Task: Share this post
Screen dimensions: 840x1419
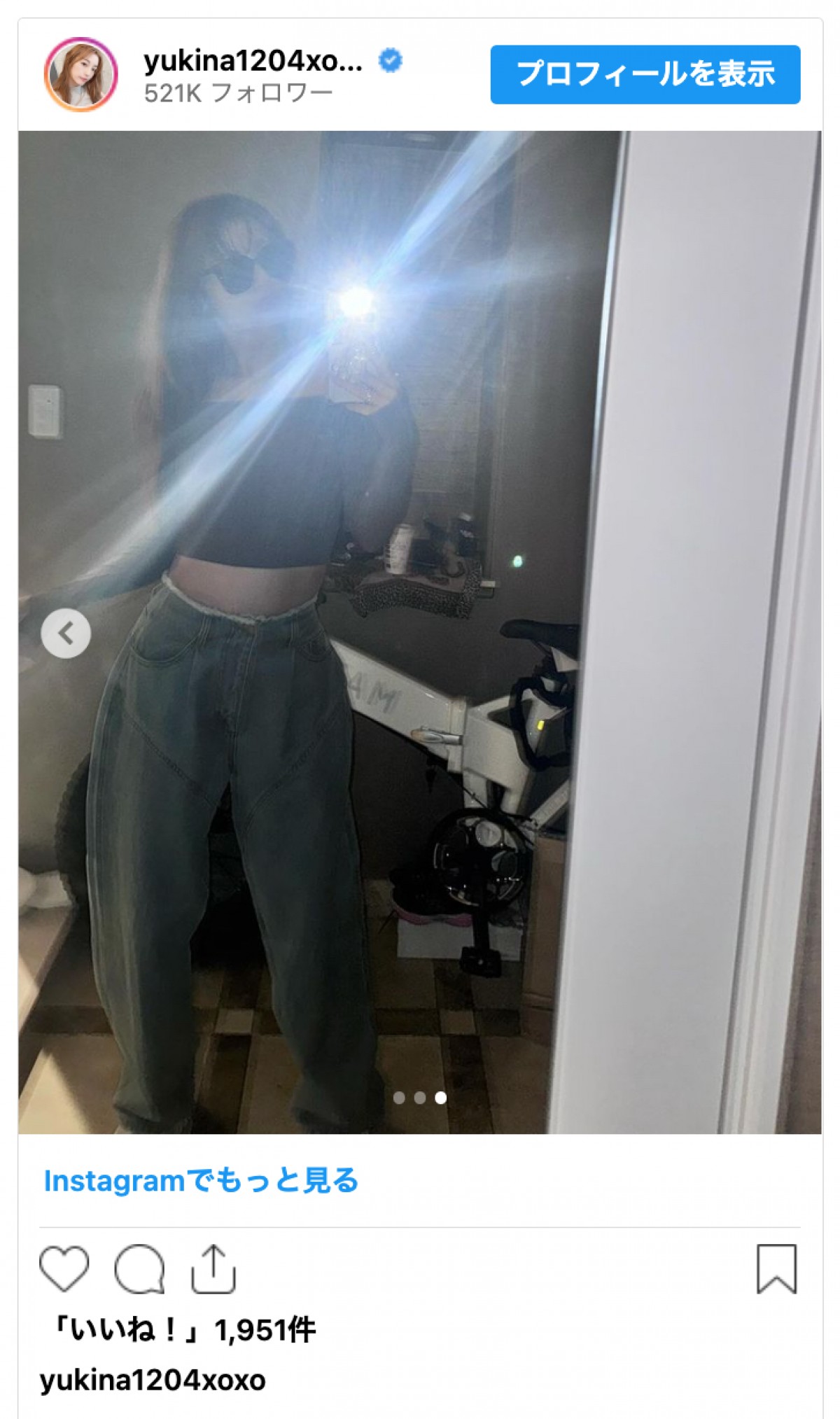Action: [x=213, y=1268]
